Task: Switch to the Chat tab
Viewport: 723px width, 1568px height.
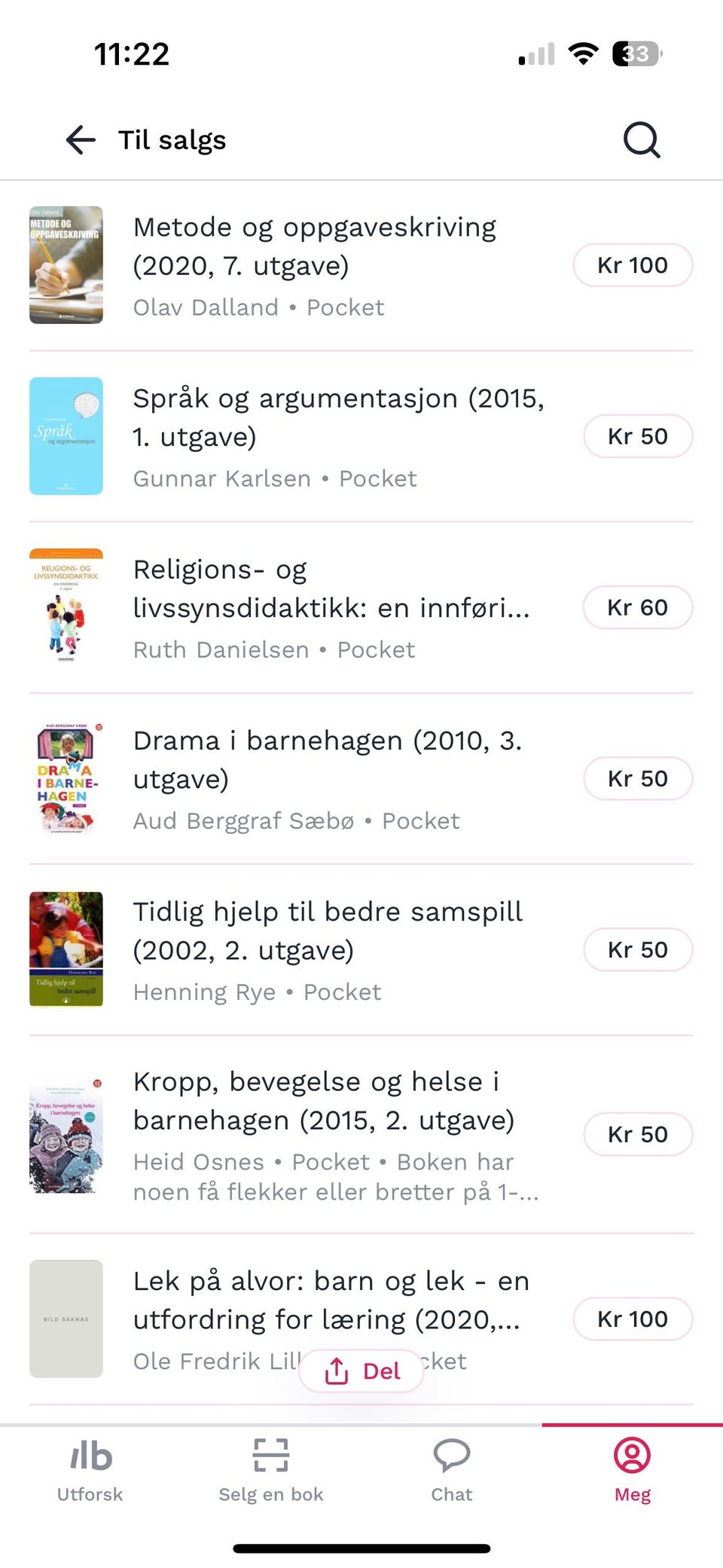Action: click(452, 1471)
